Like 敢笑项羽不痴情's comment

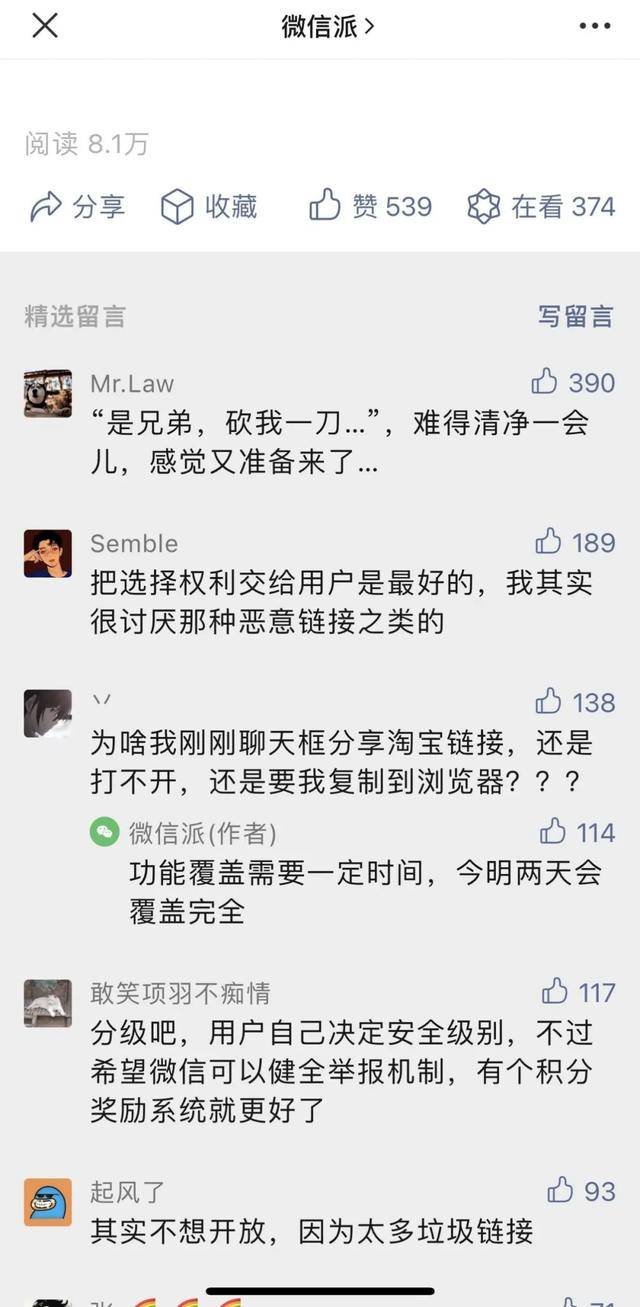[x=555, y=992]
